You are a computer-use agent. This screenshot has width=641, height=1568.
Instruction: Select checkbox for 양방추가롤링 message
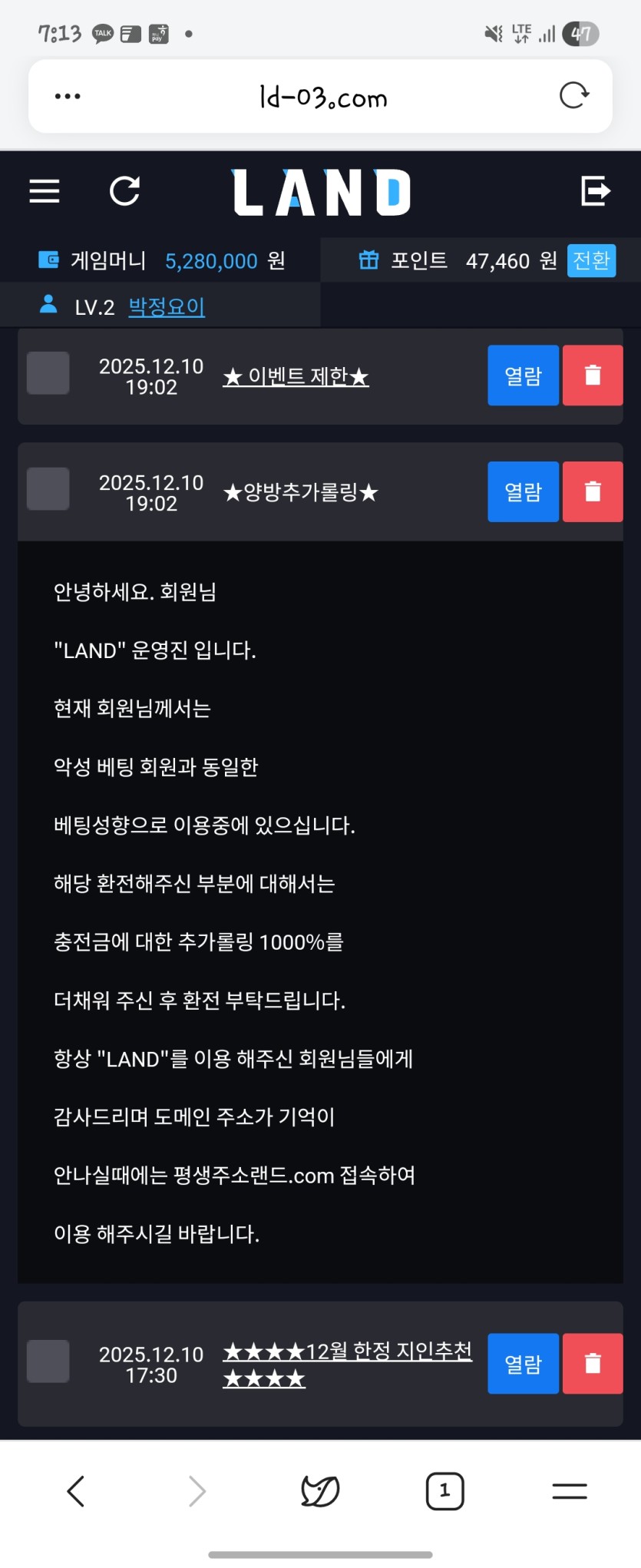tap(48, 489)
